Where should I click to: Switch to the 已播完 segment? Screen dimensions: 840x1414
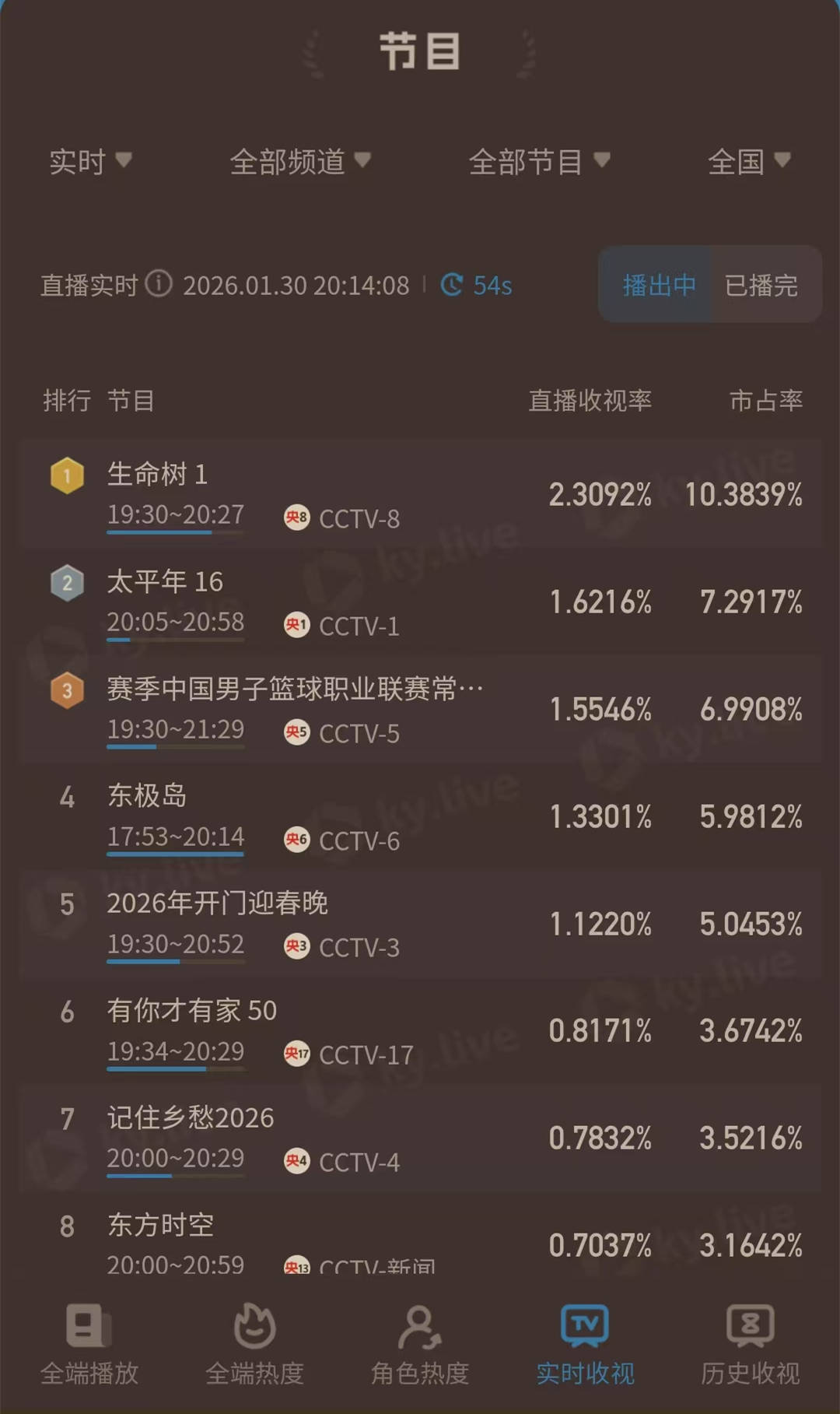click(761, 285)
